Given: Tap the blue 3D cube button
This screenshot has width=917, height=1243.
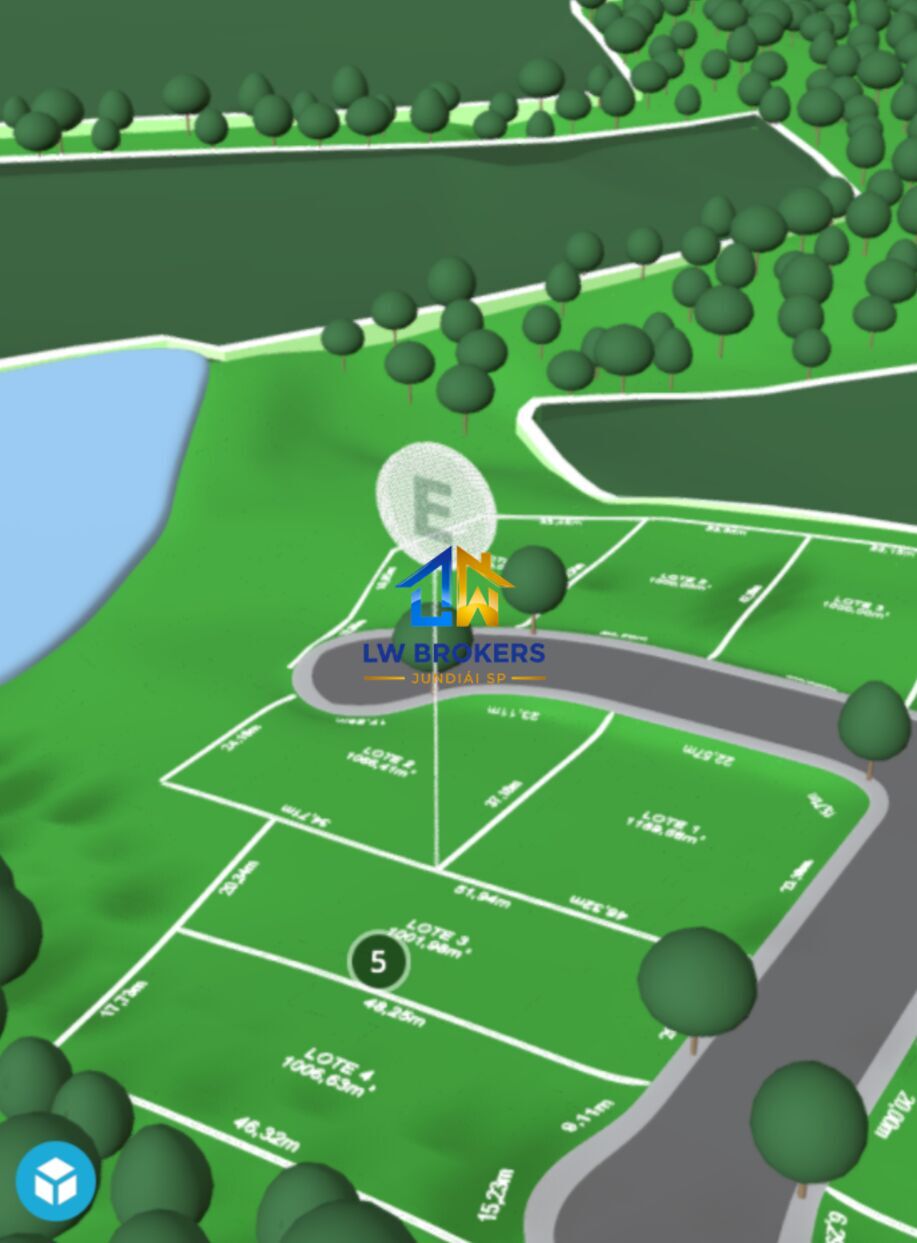Looking at the screenshot, I should 56,1182.
